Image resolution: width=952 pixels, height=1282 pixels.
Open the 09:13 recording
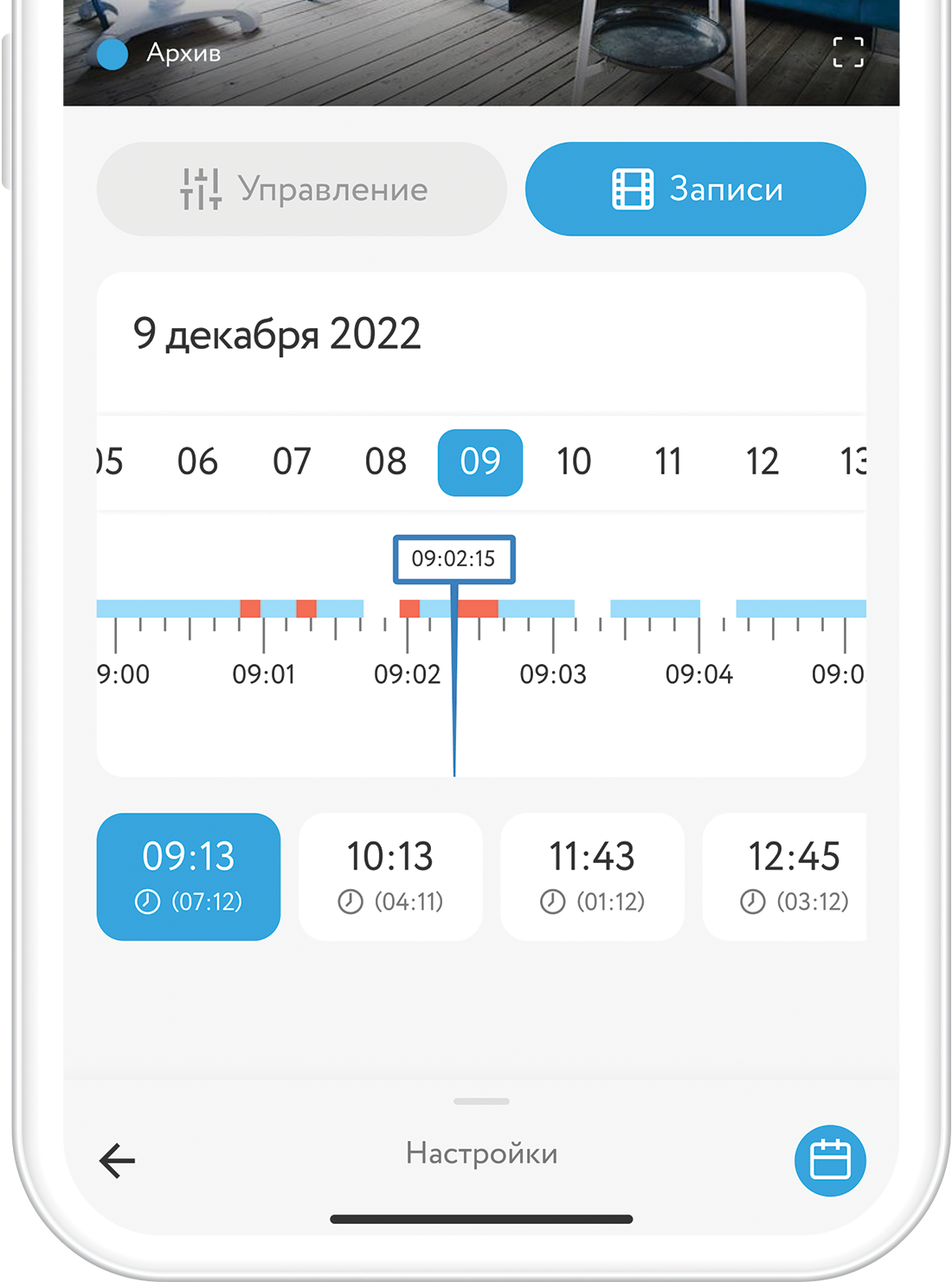click(x=189, y=876)
